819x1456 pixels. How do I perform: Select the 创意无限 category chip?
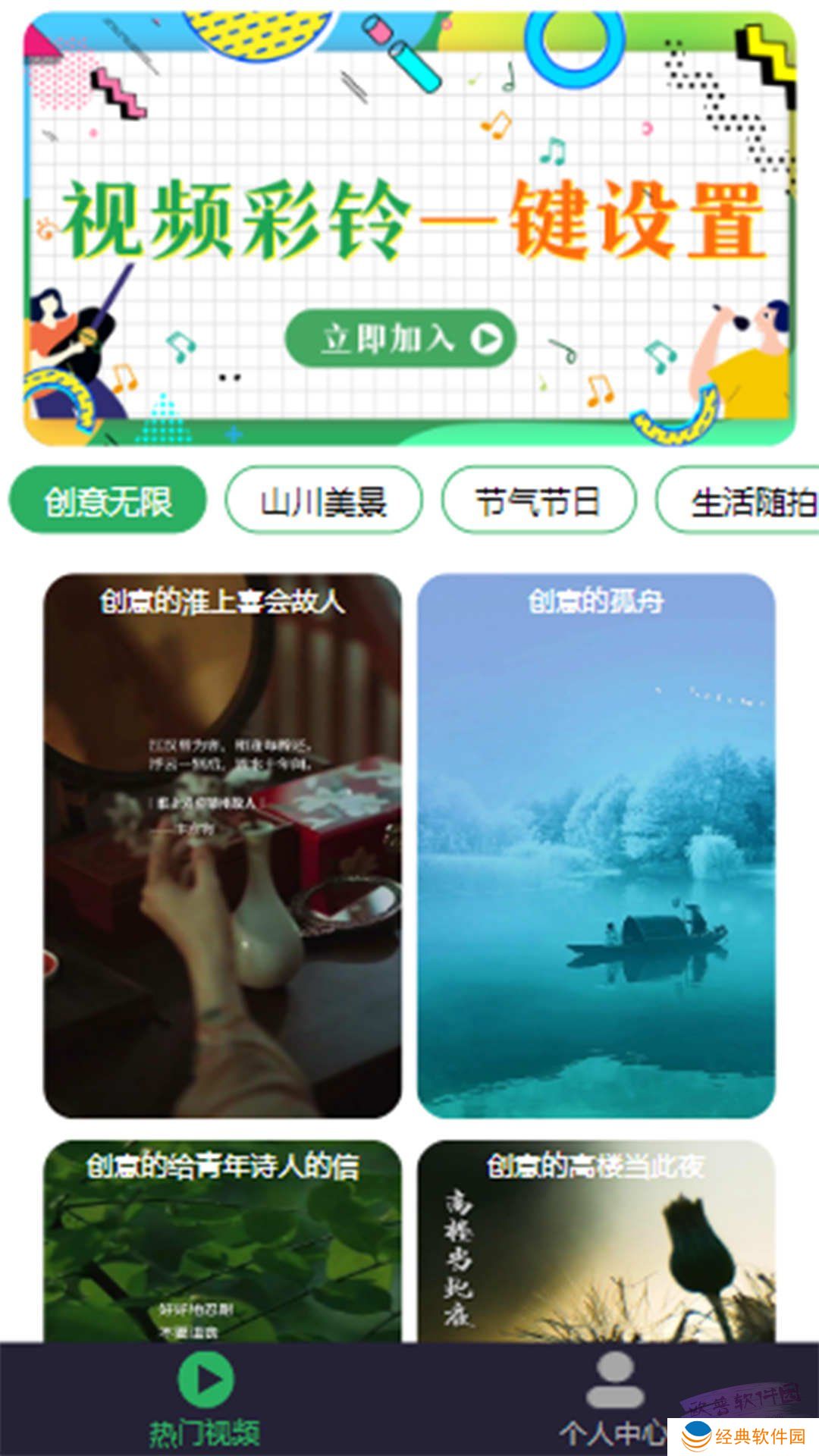coord(108,500)
